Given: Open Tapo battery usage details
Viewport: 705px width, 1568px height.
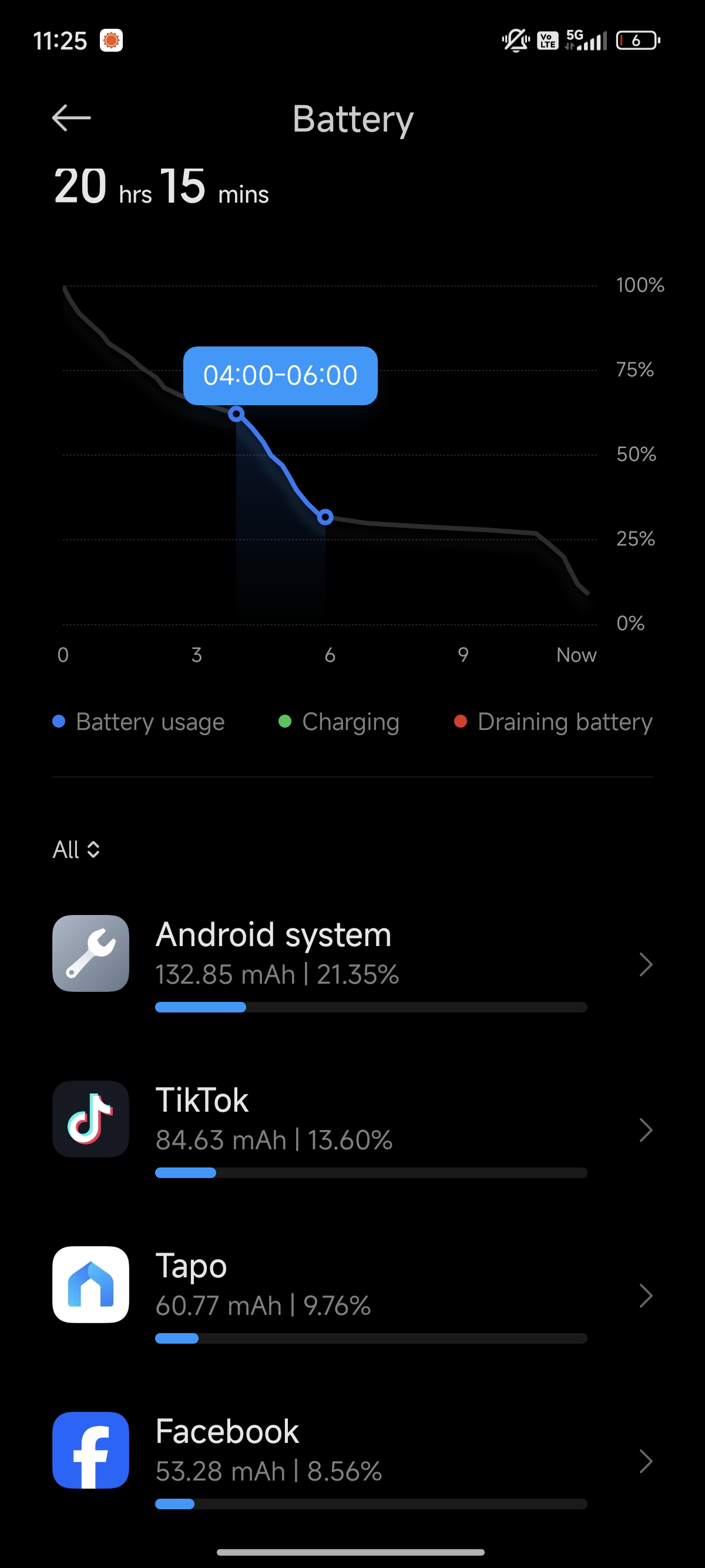Looking at the screenshot, I should click(352, 1295).
